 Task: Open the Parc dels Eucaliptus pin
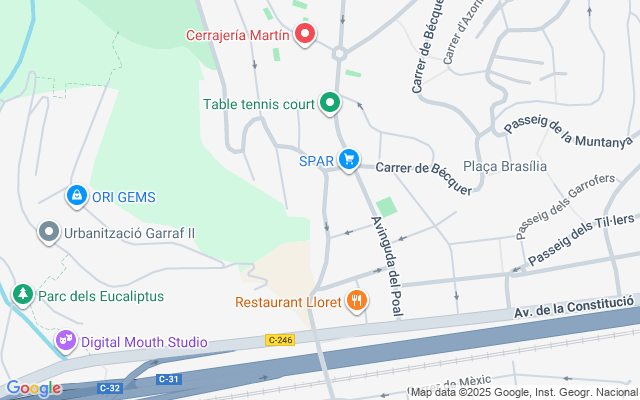23,296
